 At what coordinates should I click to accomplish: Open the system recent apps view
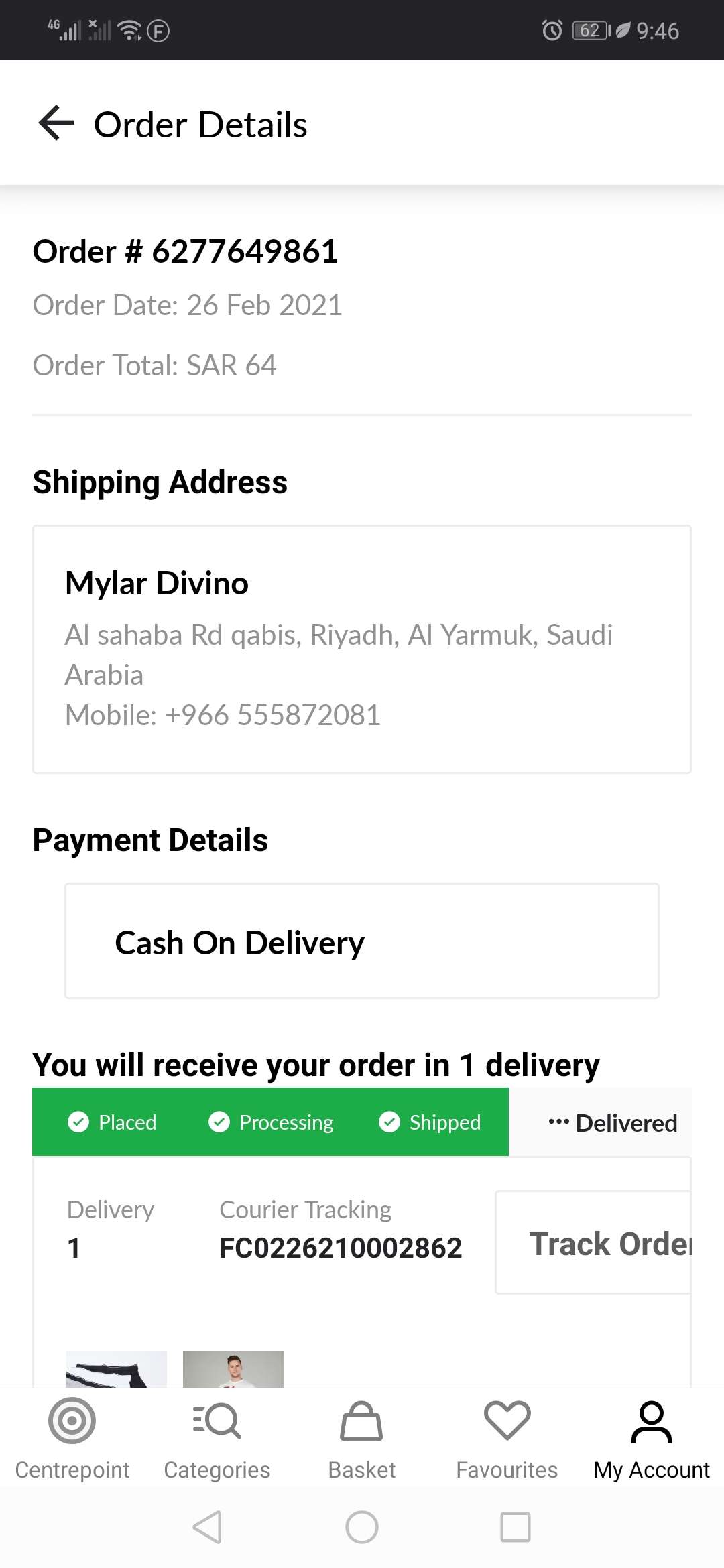pyautogui.click(x=516, y=1527)
